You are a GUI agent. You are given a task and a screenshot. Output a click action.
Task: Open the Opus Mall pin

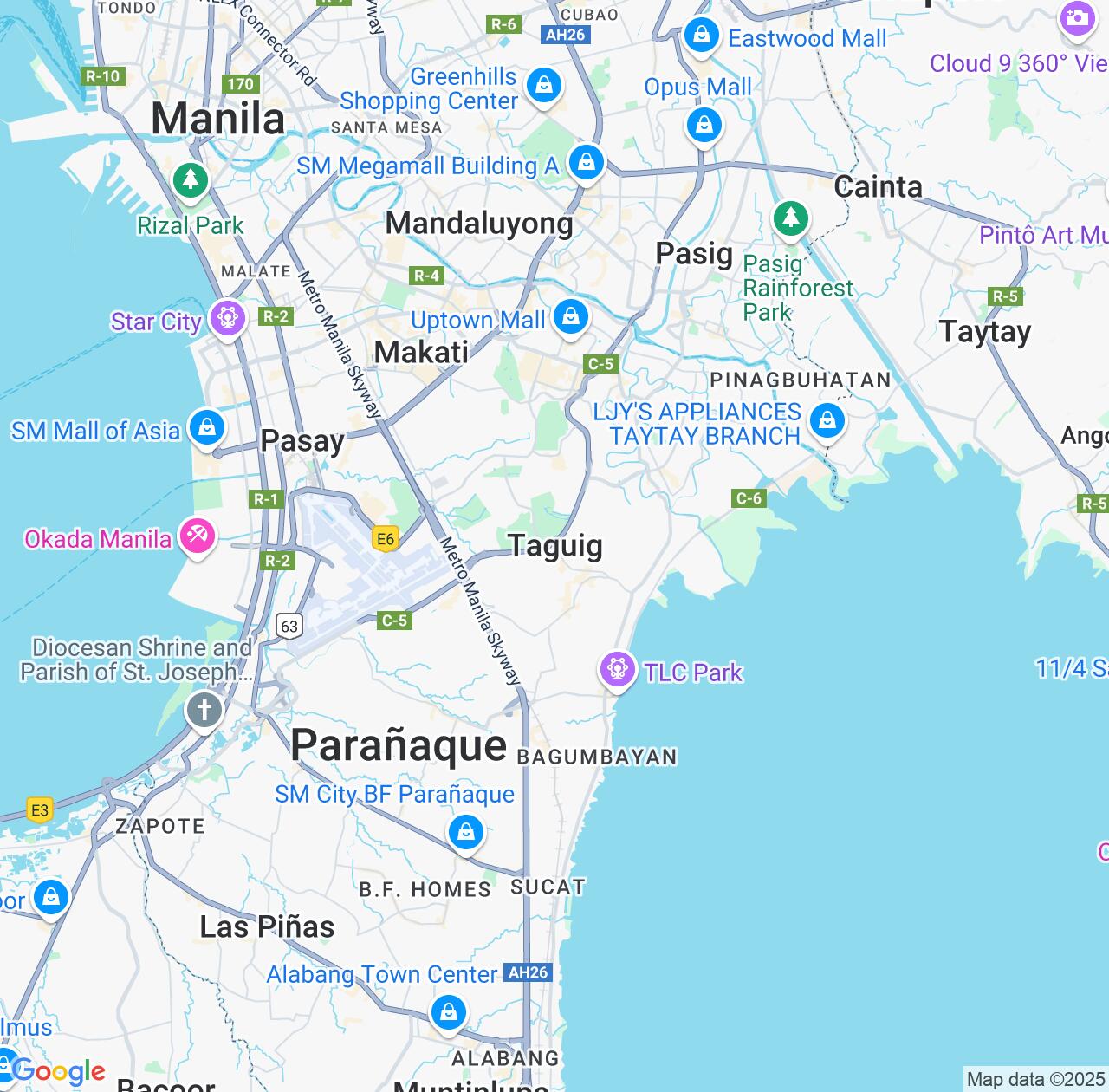tap(704, 126)
